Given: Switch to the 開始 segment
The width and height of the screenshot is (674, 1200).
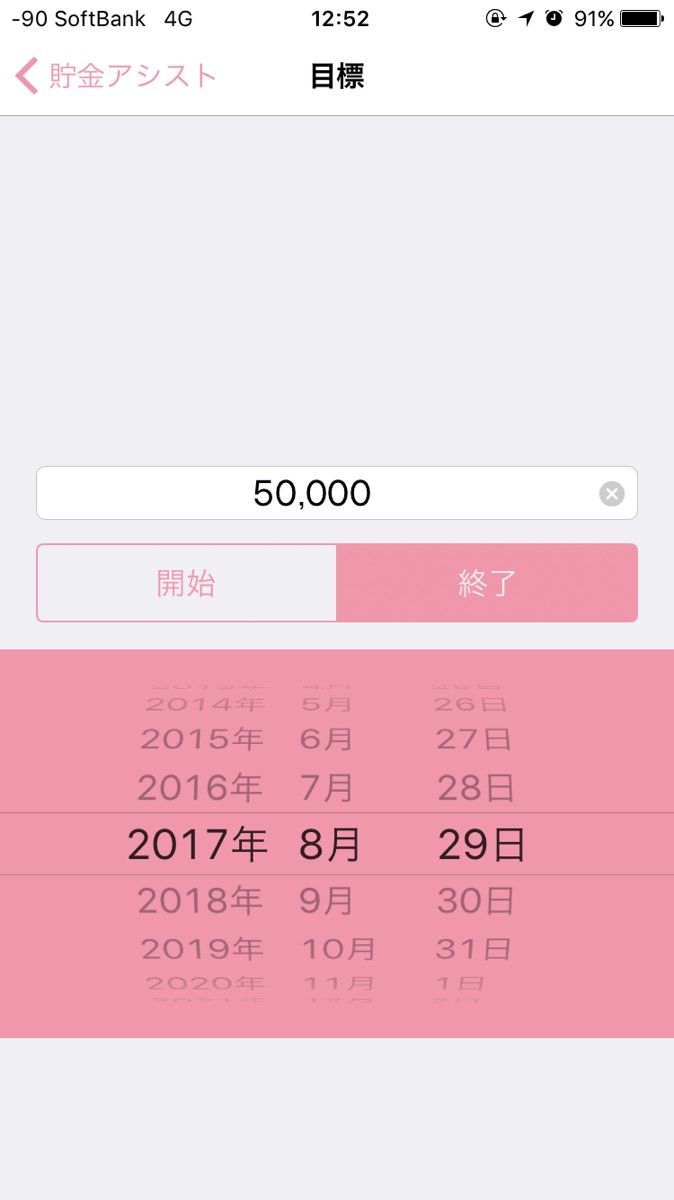Looking at the screenshot, I should [187, 583].
